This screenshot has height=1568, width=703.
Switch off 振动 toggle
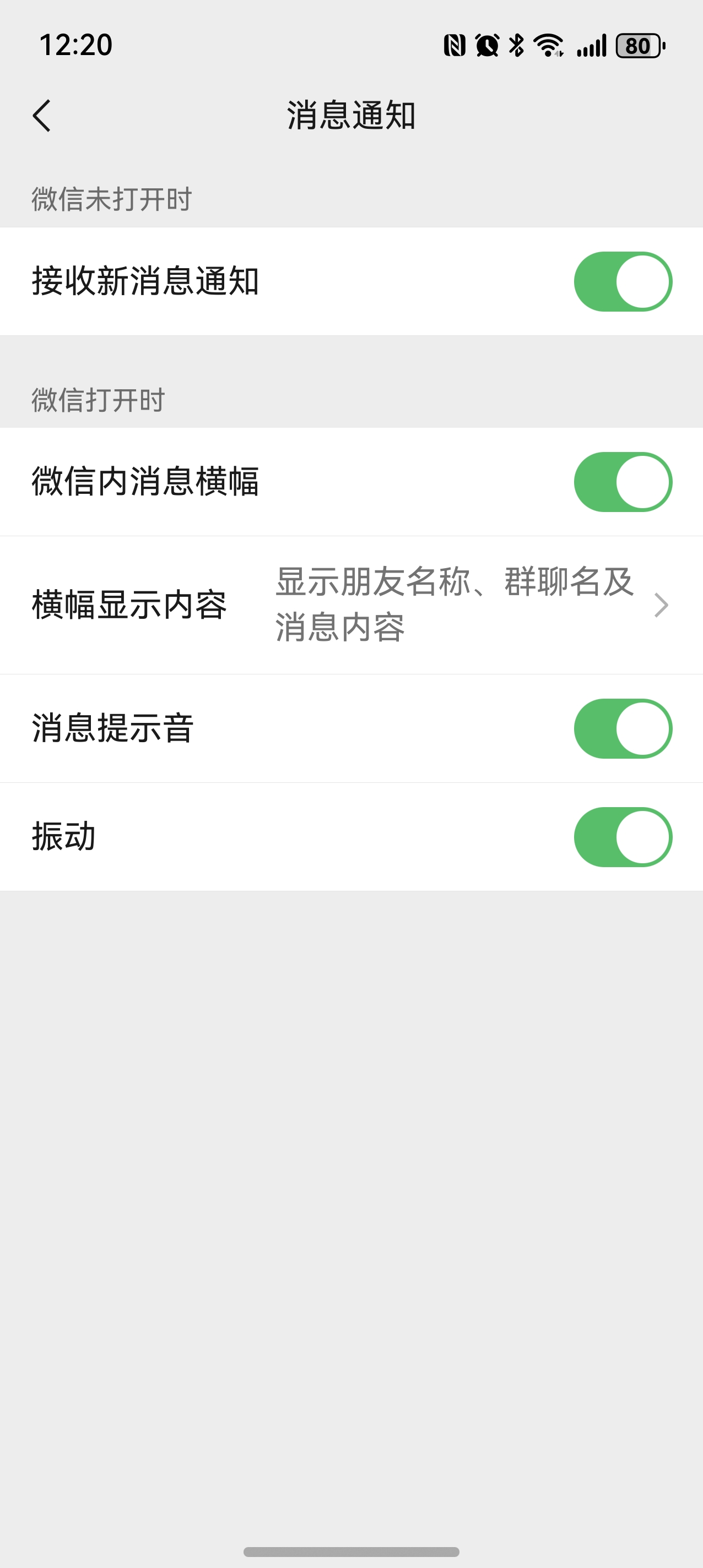pyautogui.click(x=623, y=837)
